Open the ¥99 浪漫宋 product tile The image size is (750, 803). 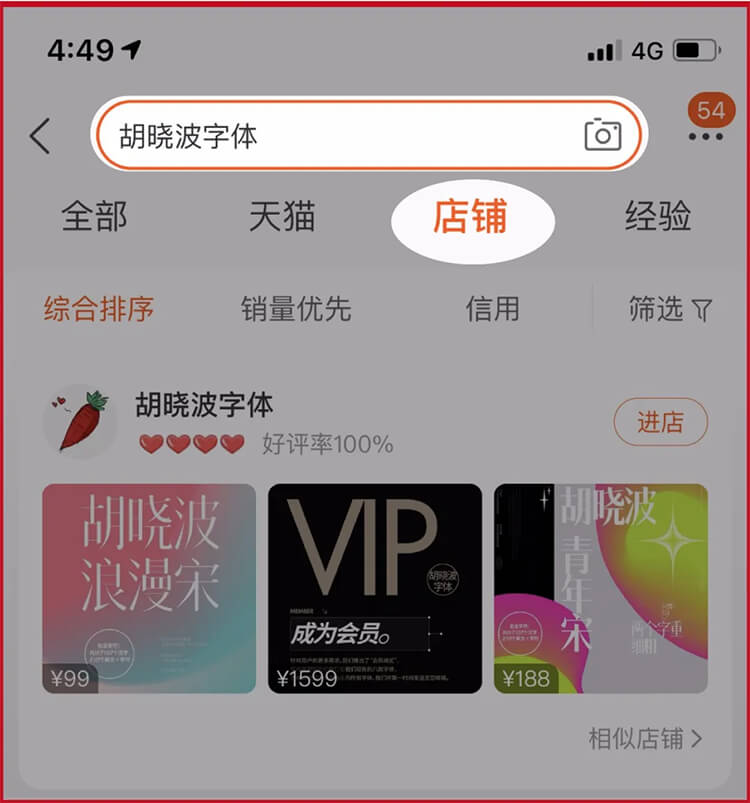point(149,588)
